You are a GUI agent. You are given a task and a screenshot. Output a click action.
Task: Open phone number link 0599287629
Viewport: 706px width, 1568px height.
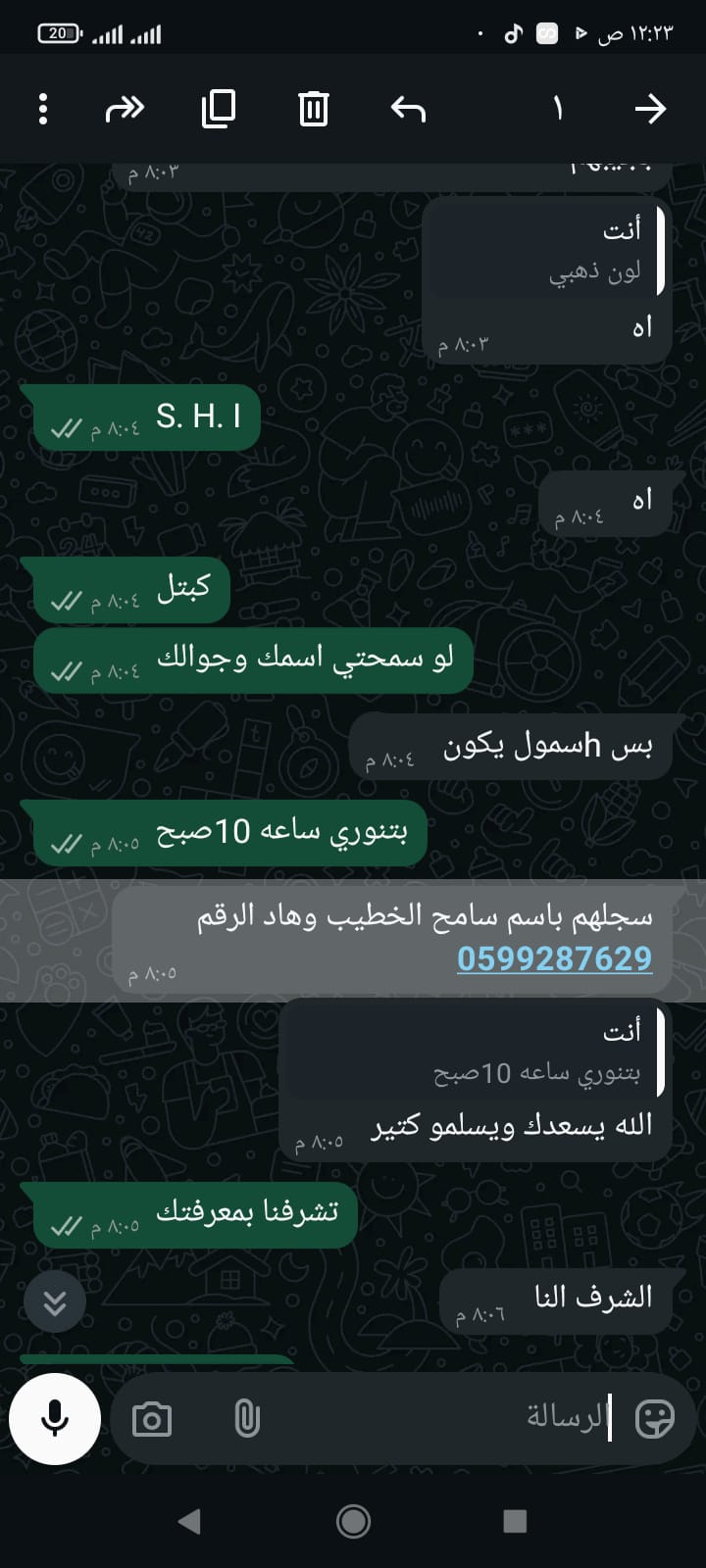pyautogui.click(x=554, y=958)
